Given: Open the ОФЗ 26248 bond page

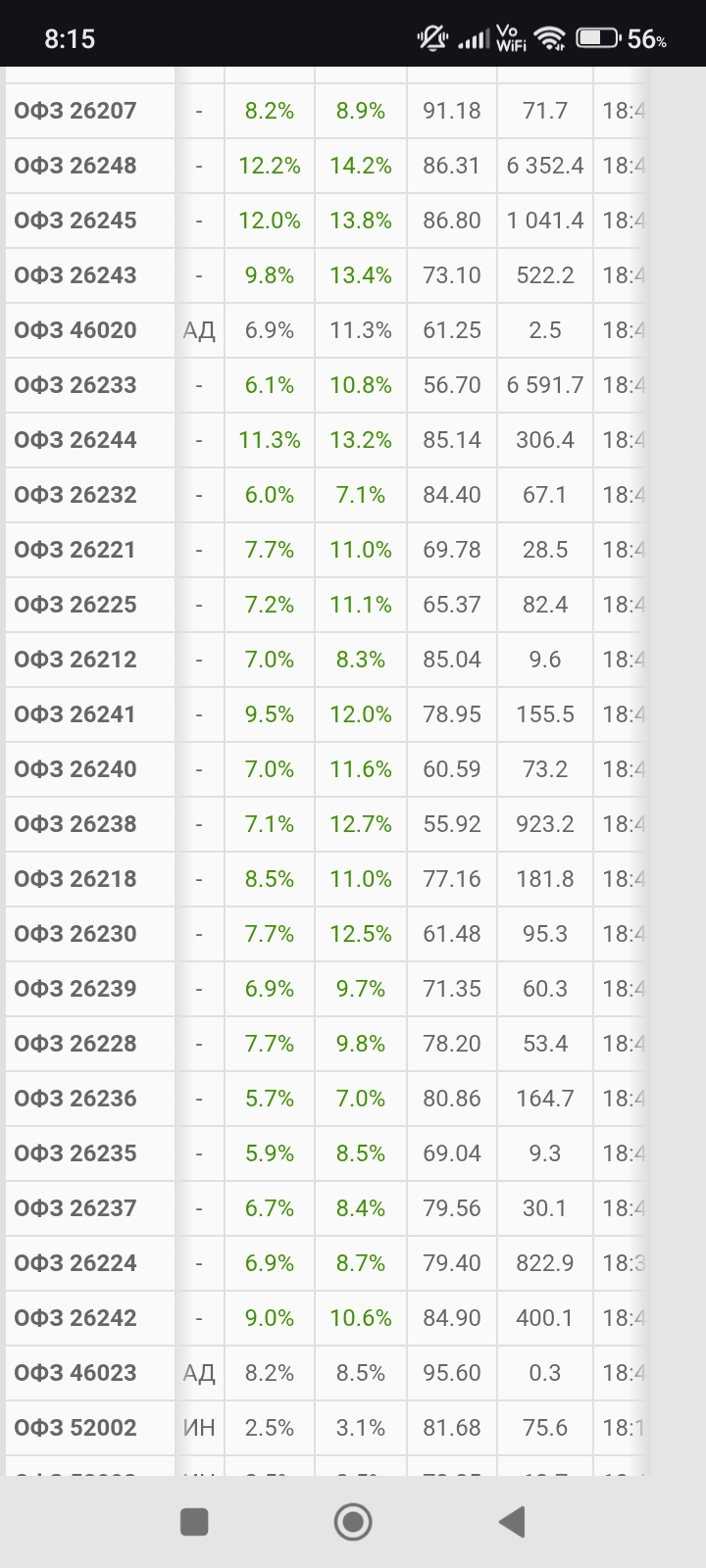Looking at the screenshot, I should tap(76, 166).
